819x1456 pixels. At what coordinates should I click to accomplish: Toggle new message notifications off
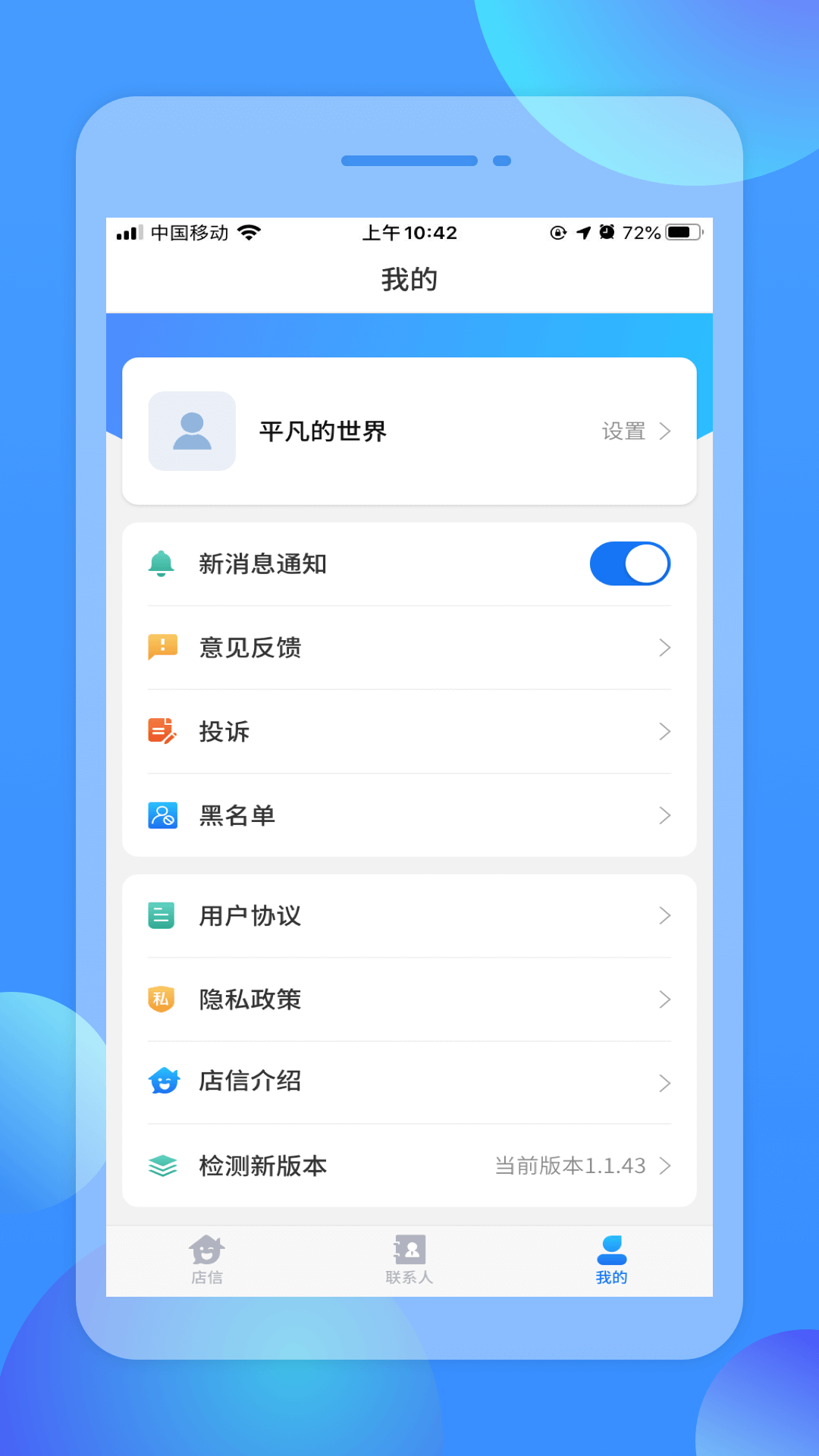tap(630, 563)
